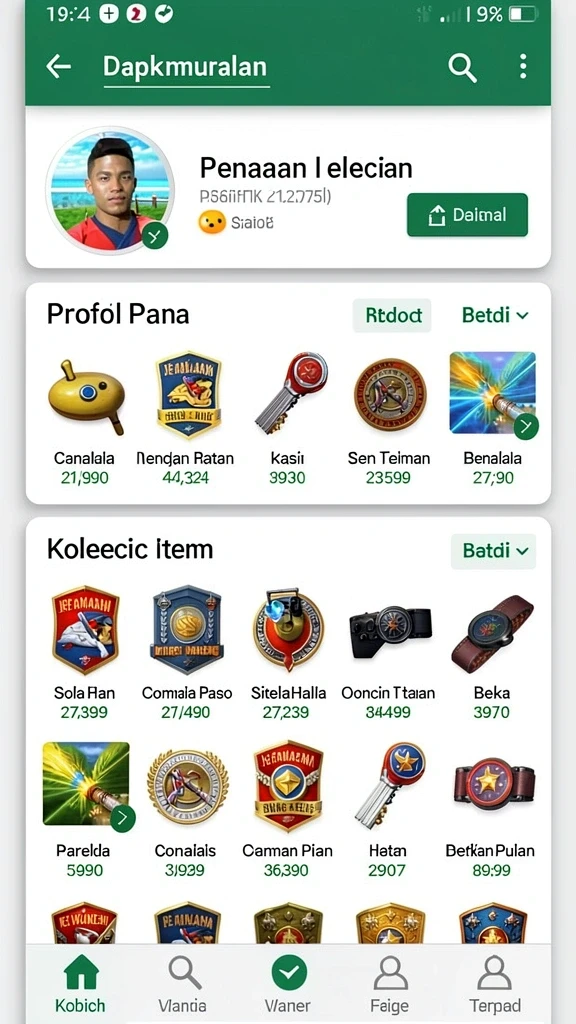Open the Canalala item
This screenshot has width=576, height=1024.
point(86,419)
